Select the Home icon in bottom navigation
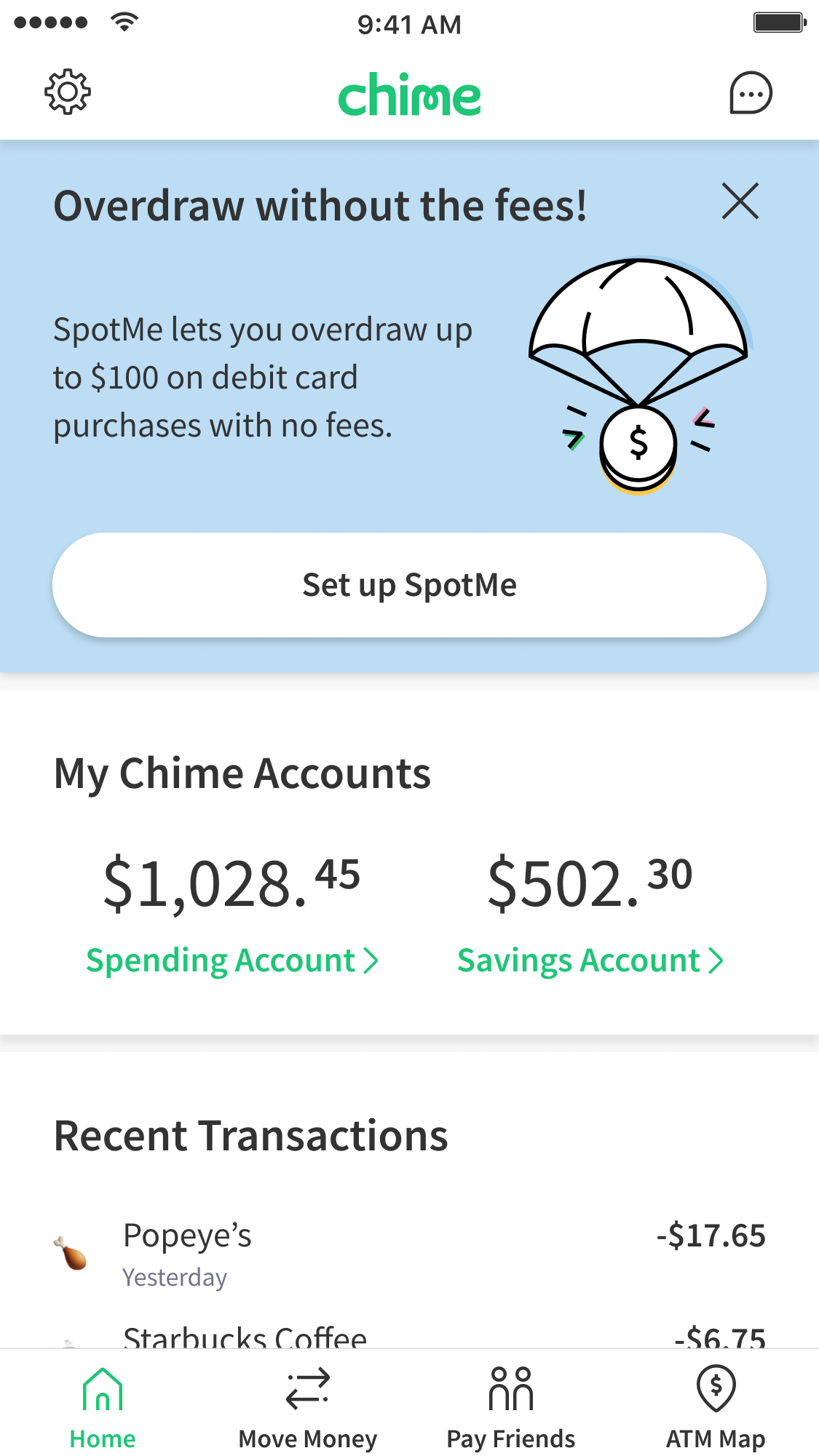819x1456 pixels. 102,1389
